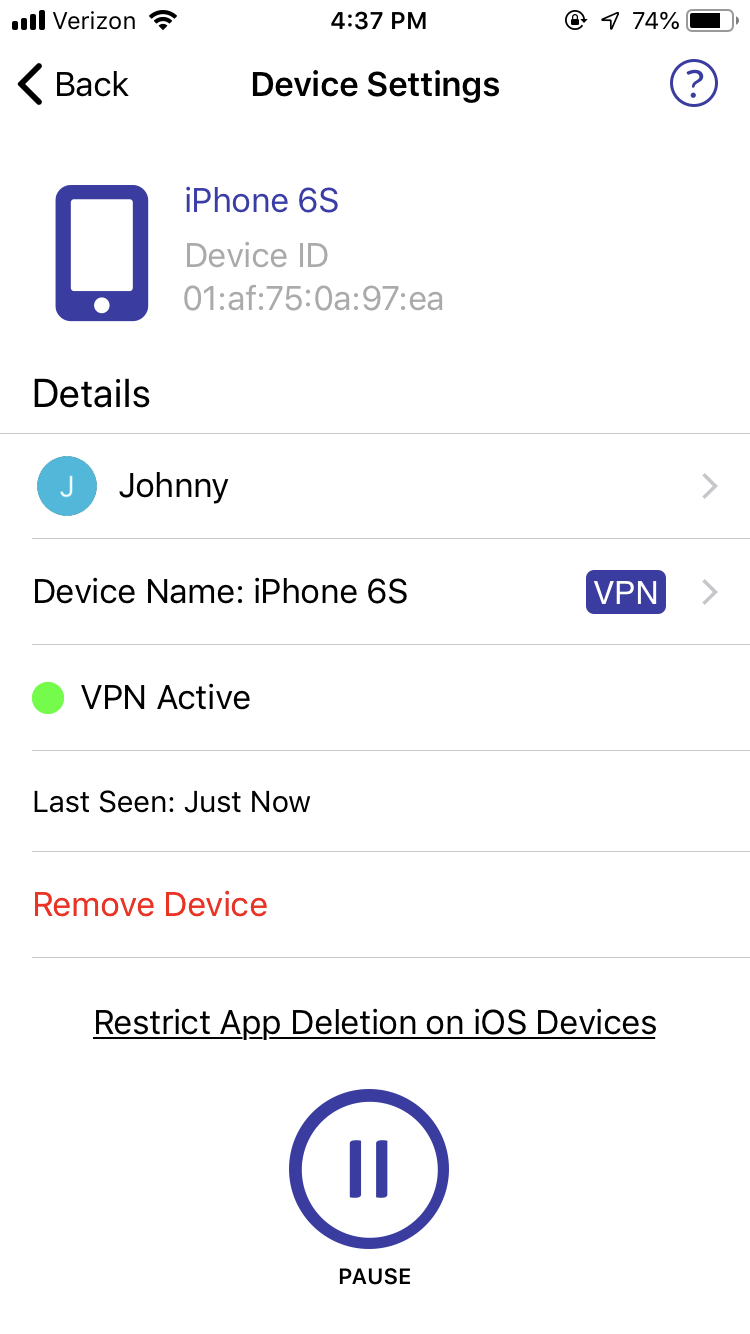Pause internet for this device
The height and width of the screenshot is (1334, 750).
pos(369,1168)
